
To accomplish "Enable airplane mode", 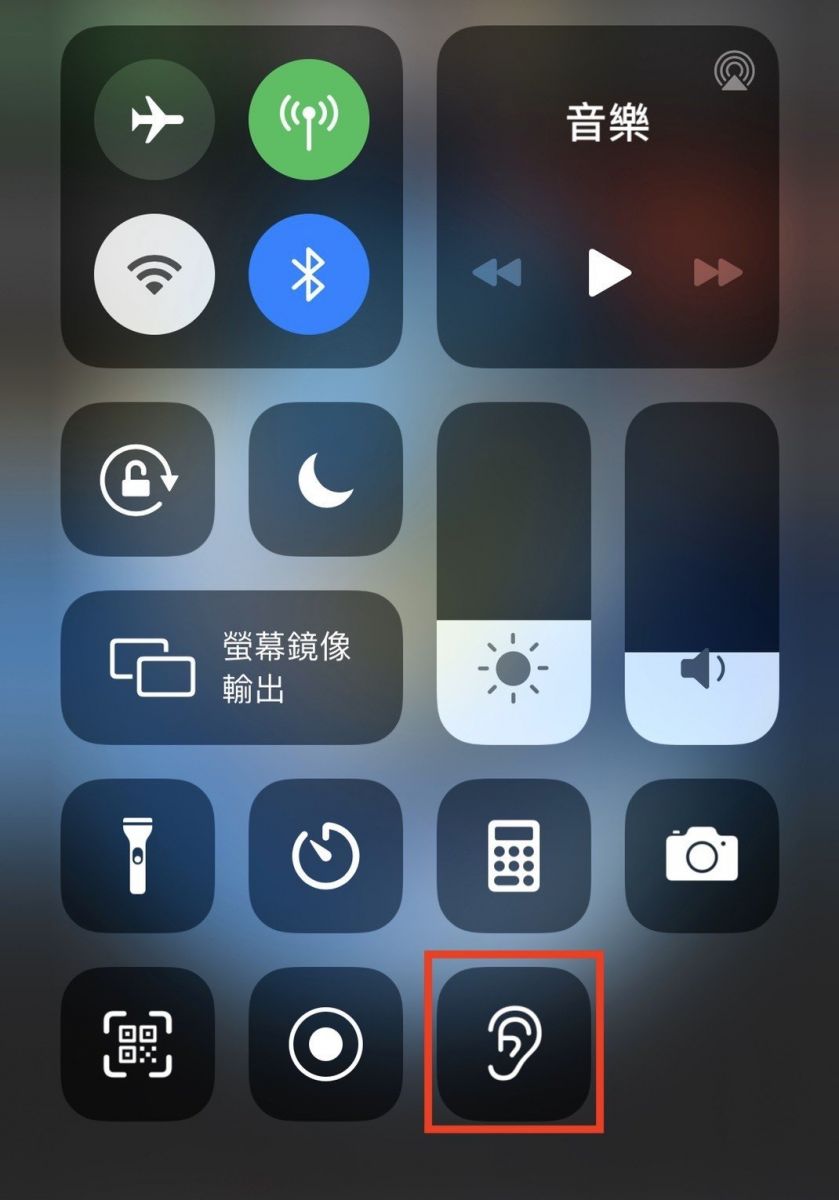I will [x=155, y=119].
